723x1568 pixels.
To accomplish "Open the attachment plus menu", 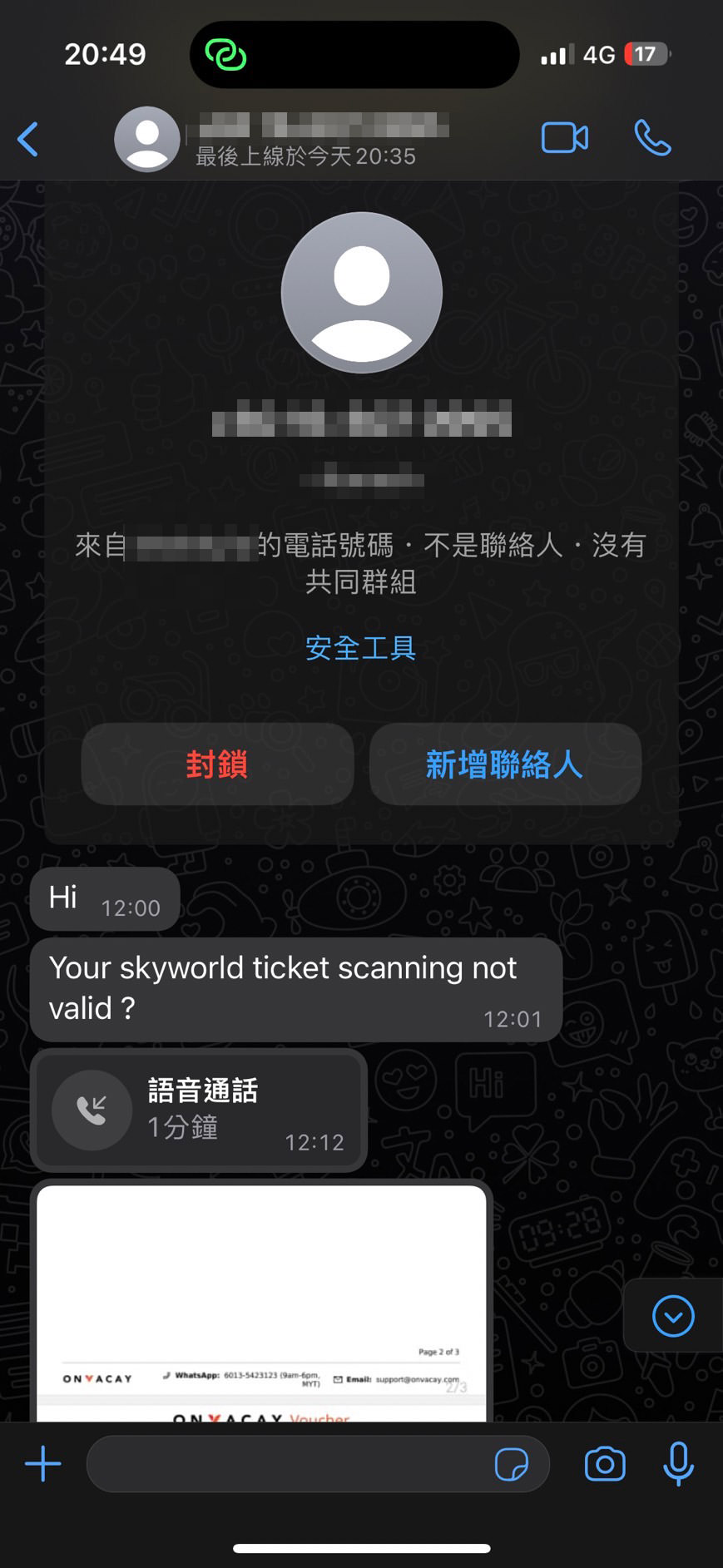I will pos(43,1463).
